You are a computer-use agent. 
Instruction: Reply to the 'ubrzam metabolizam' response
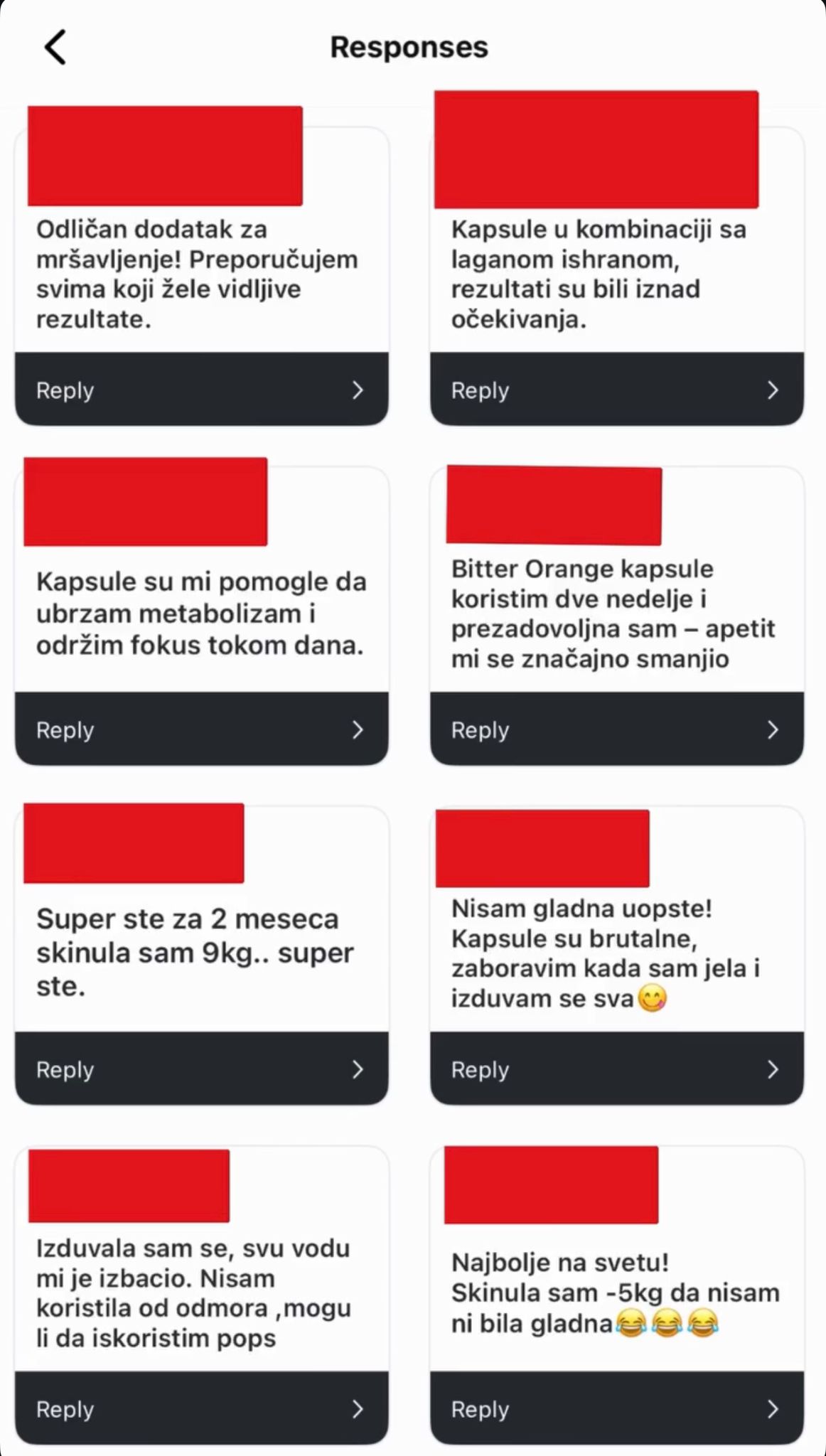(201, 729)
